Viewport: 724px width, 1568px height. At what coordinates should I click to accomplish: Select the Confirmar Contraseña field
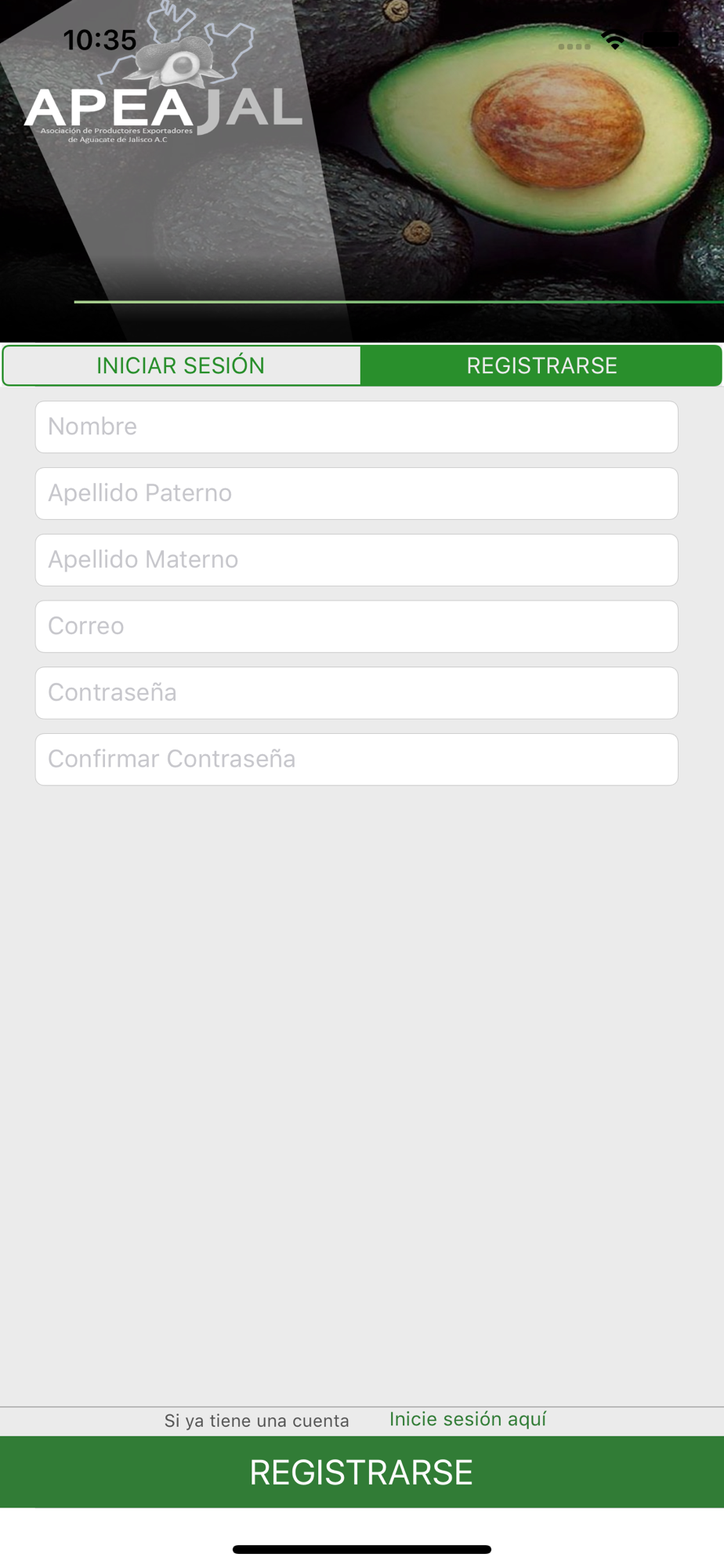[x=357, y=759]
